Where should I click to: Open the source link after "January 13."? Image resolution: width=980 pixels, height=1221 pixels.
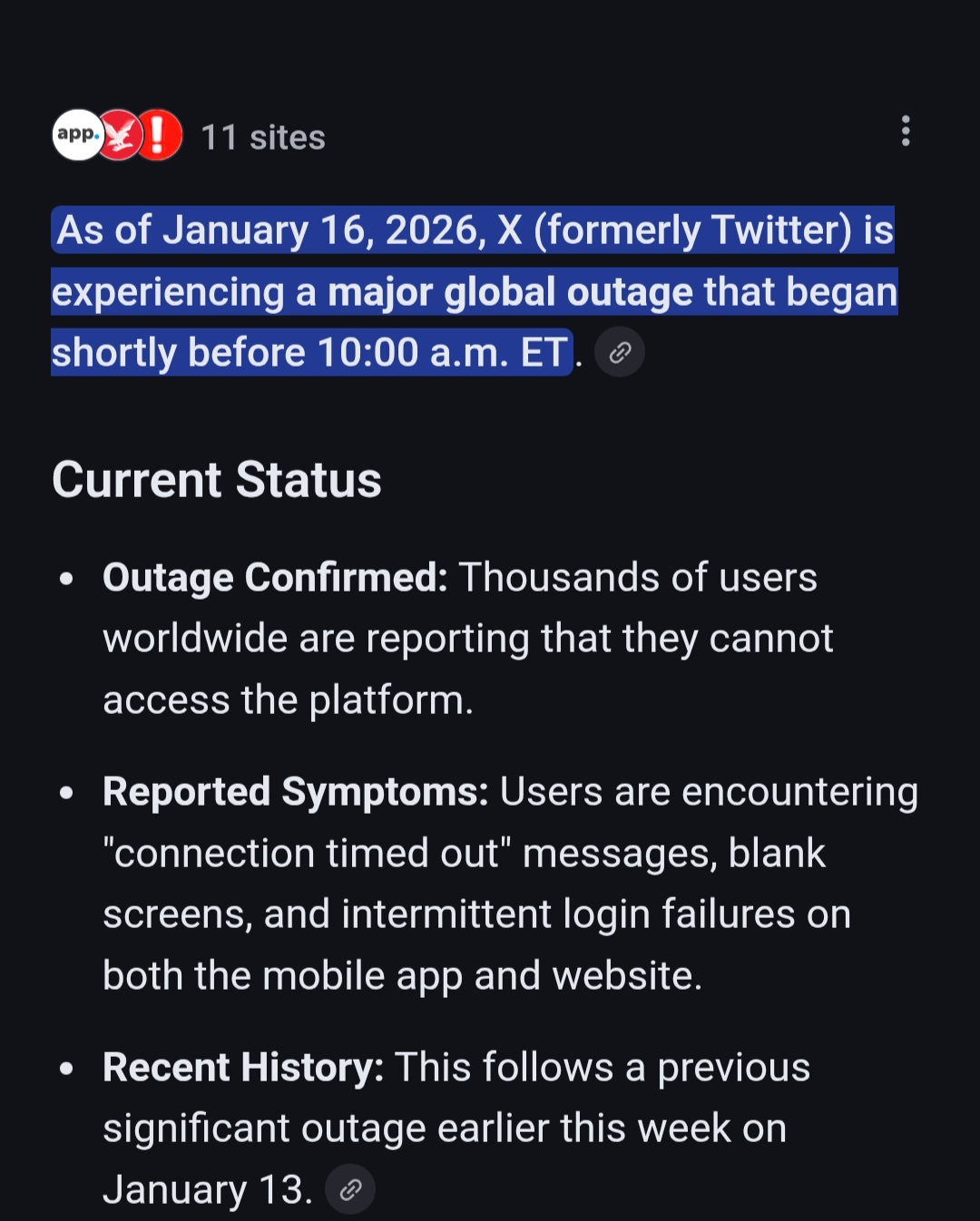pos(350,1189)
